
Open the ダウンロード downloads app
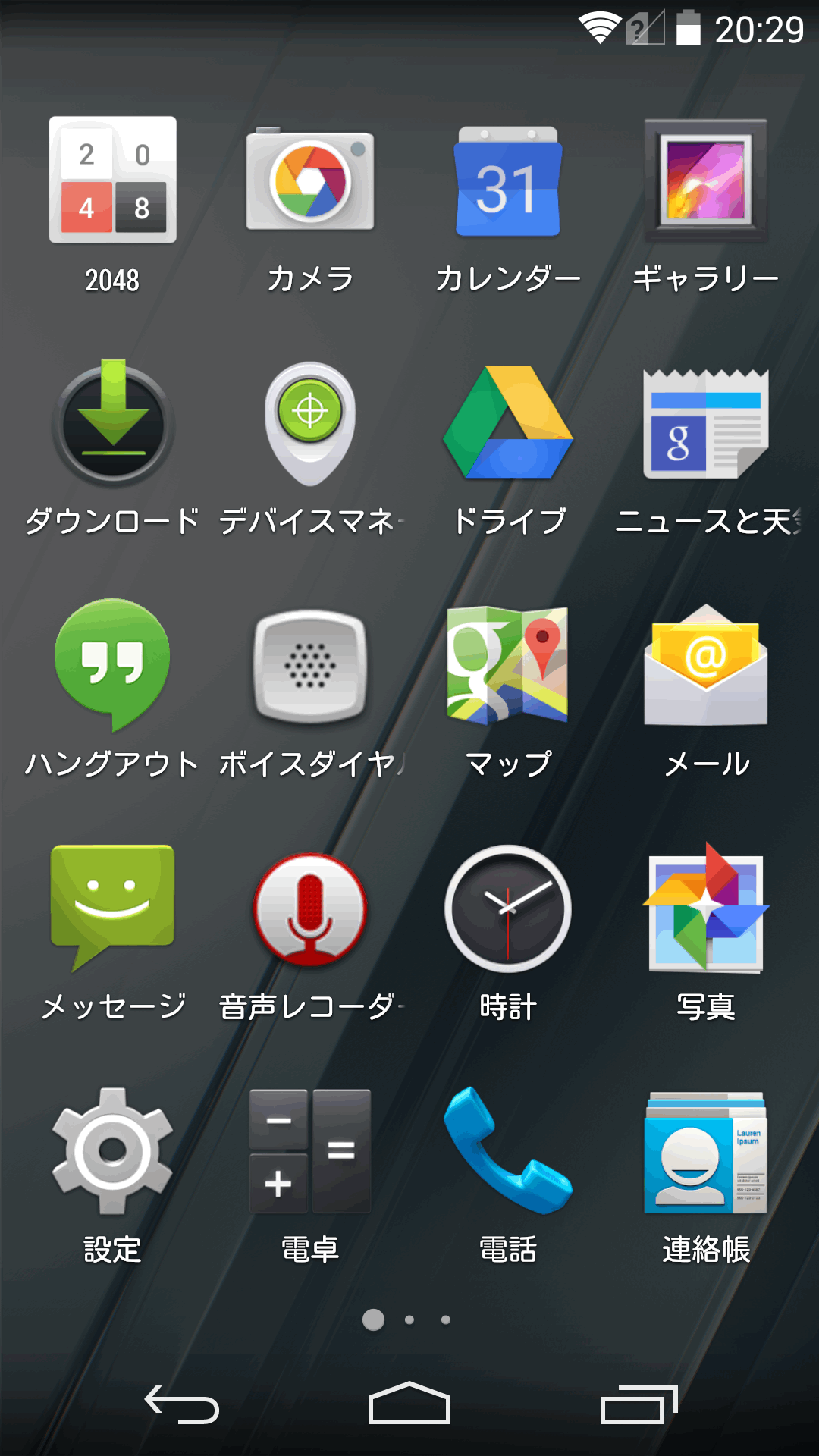pos(113,423)
